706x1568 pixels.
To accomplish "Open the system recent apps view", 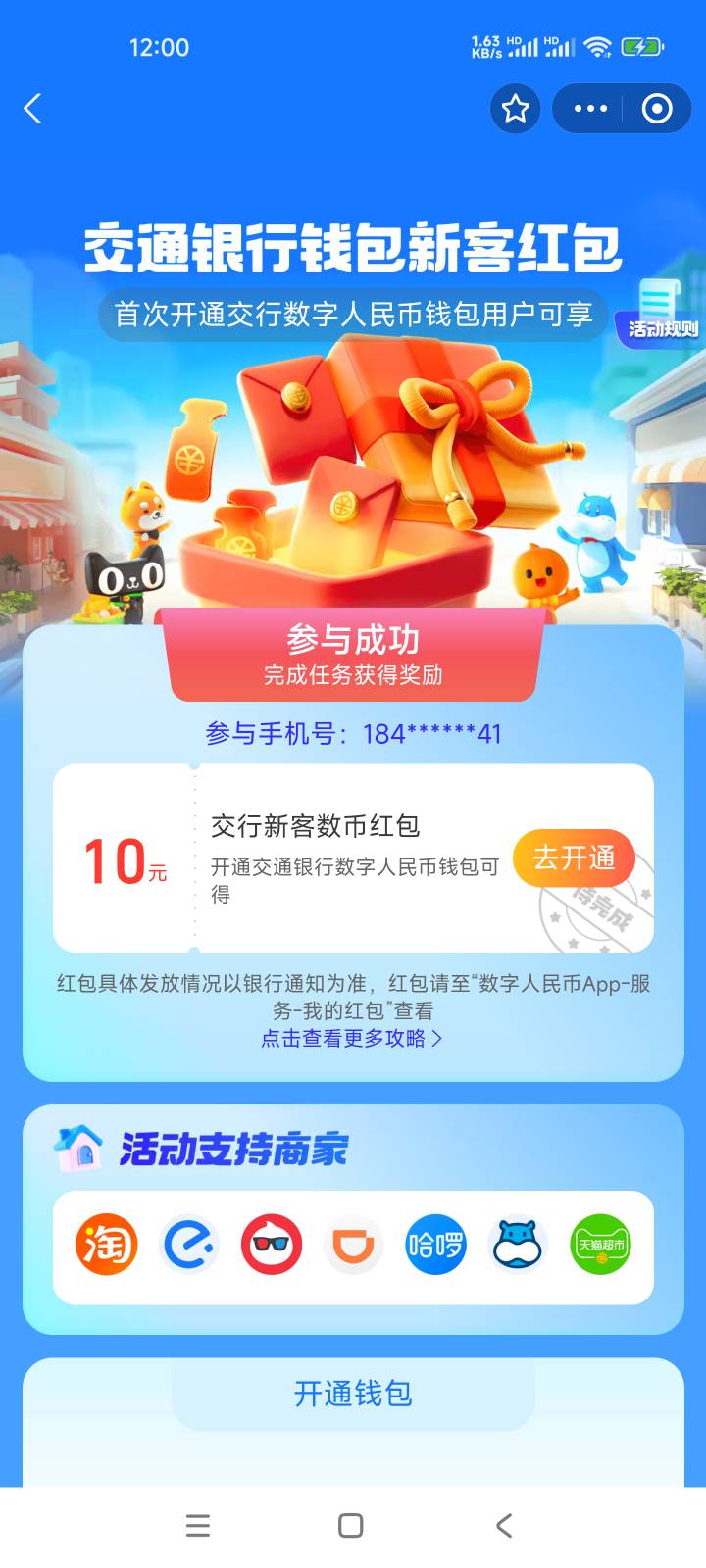I will [x=198, y=1525].
